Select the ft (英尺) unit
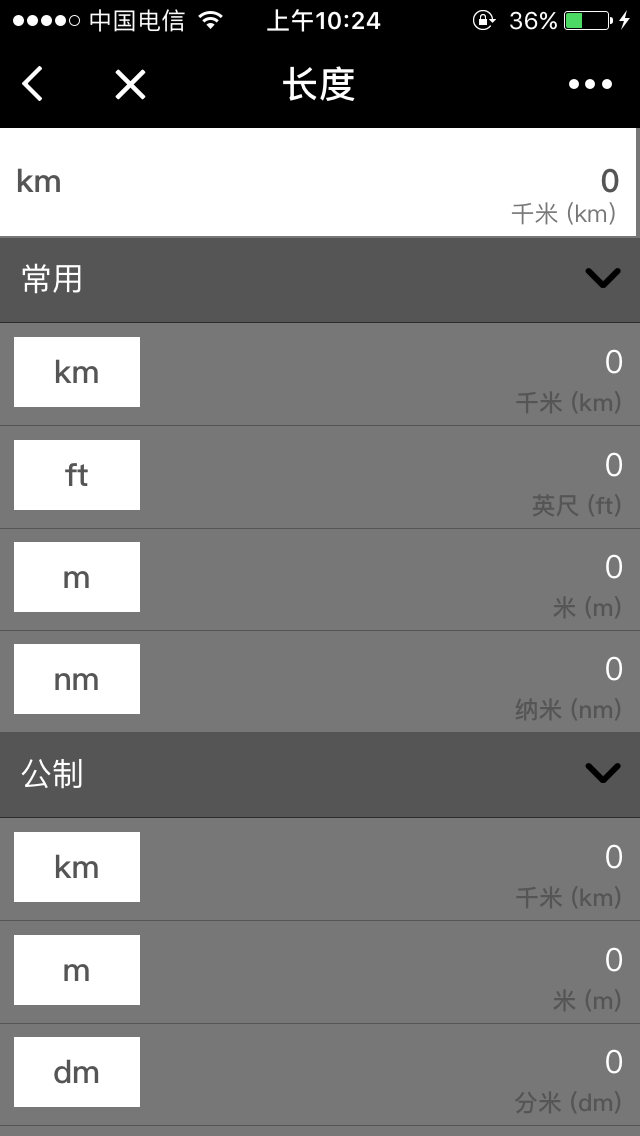This screenshot has width=640, height=1136. pos(77,475)
